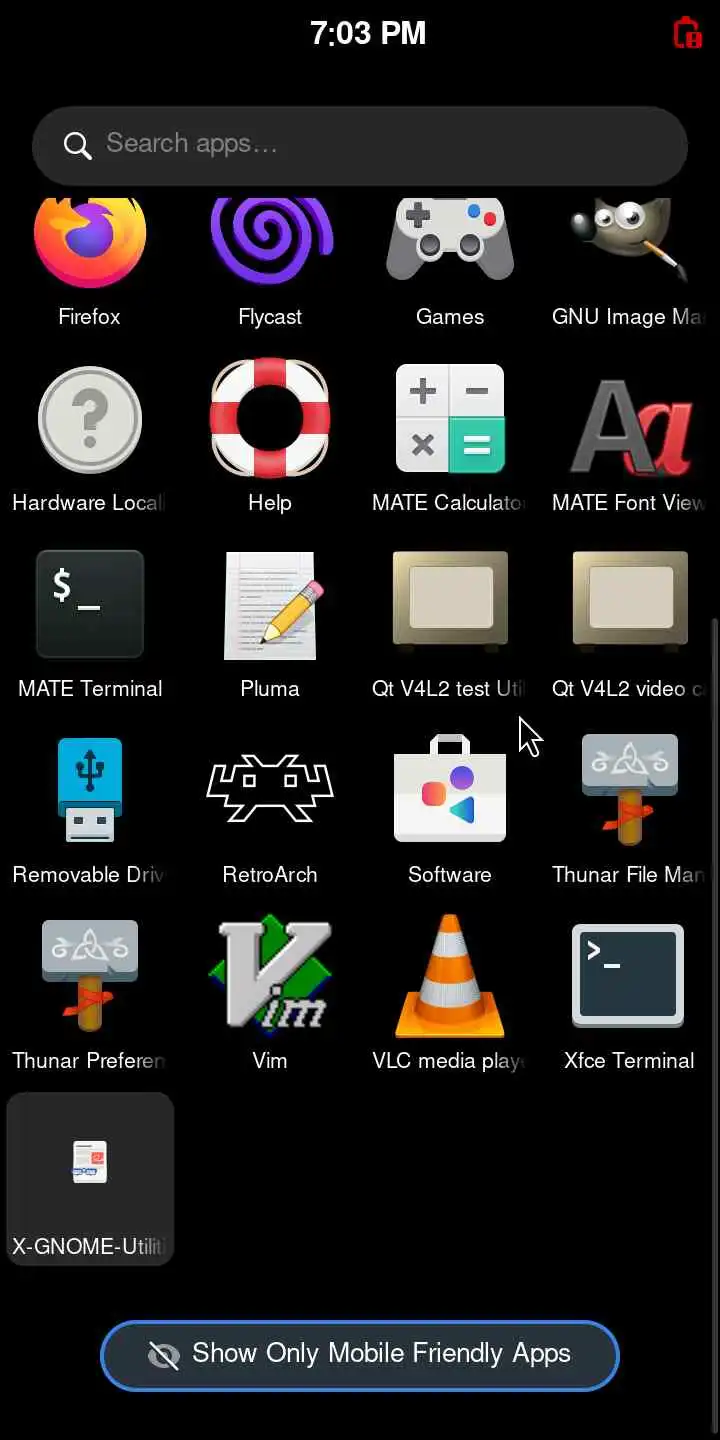
Task: Start VLC media player
Action: tap(450, 978)
